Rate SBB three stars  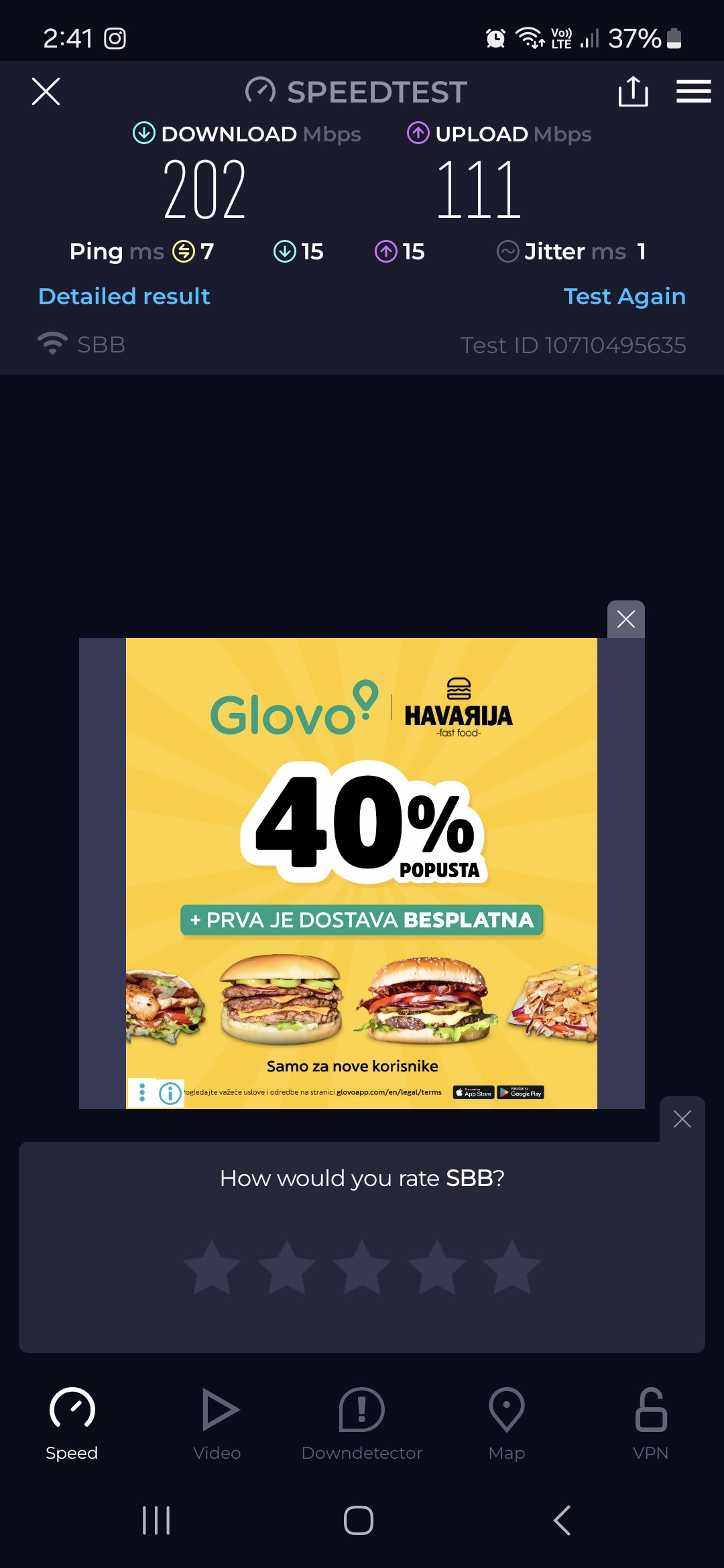pyautogui.click(x=362, y=1267)
